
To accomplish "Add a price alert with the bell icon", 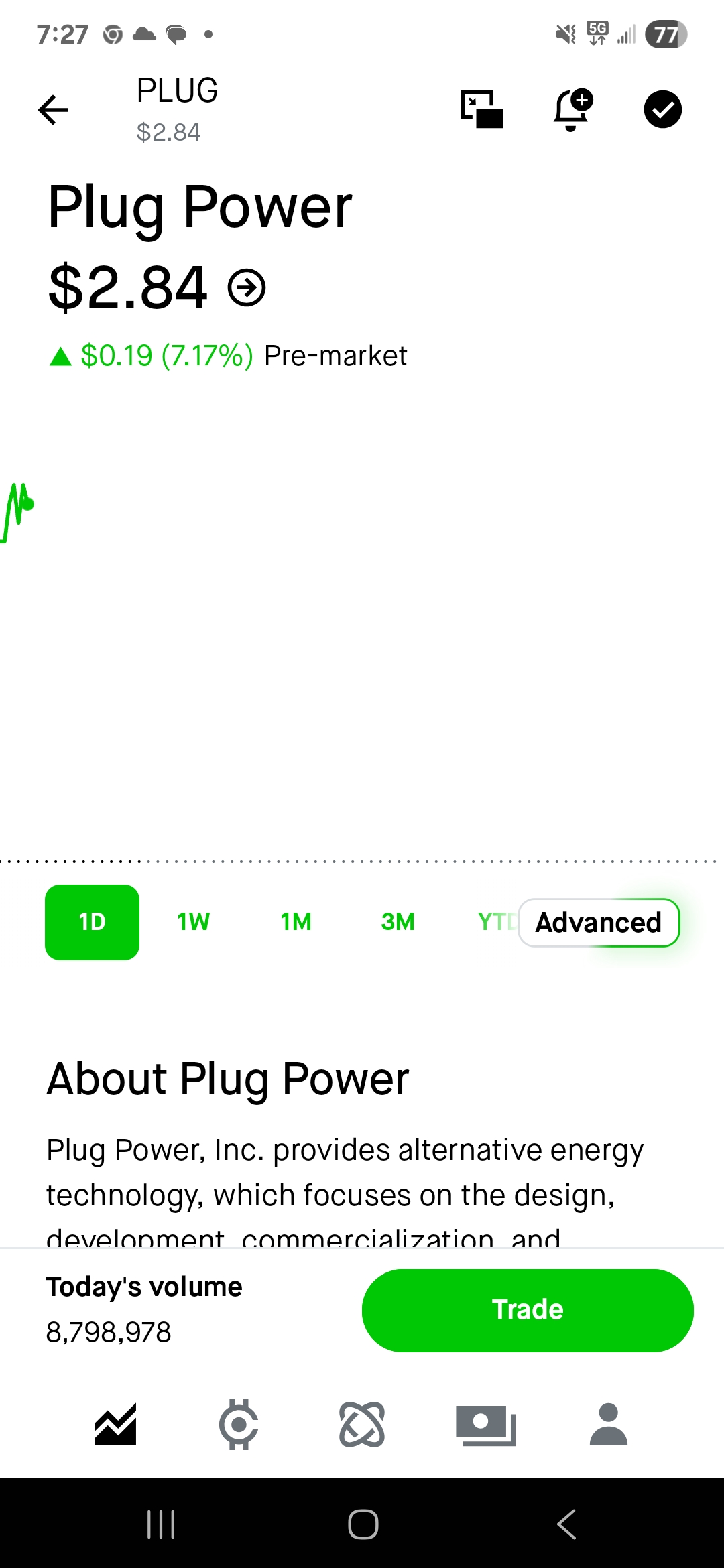I will [x=572, y=110].
